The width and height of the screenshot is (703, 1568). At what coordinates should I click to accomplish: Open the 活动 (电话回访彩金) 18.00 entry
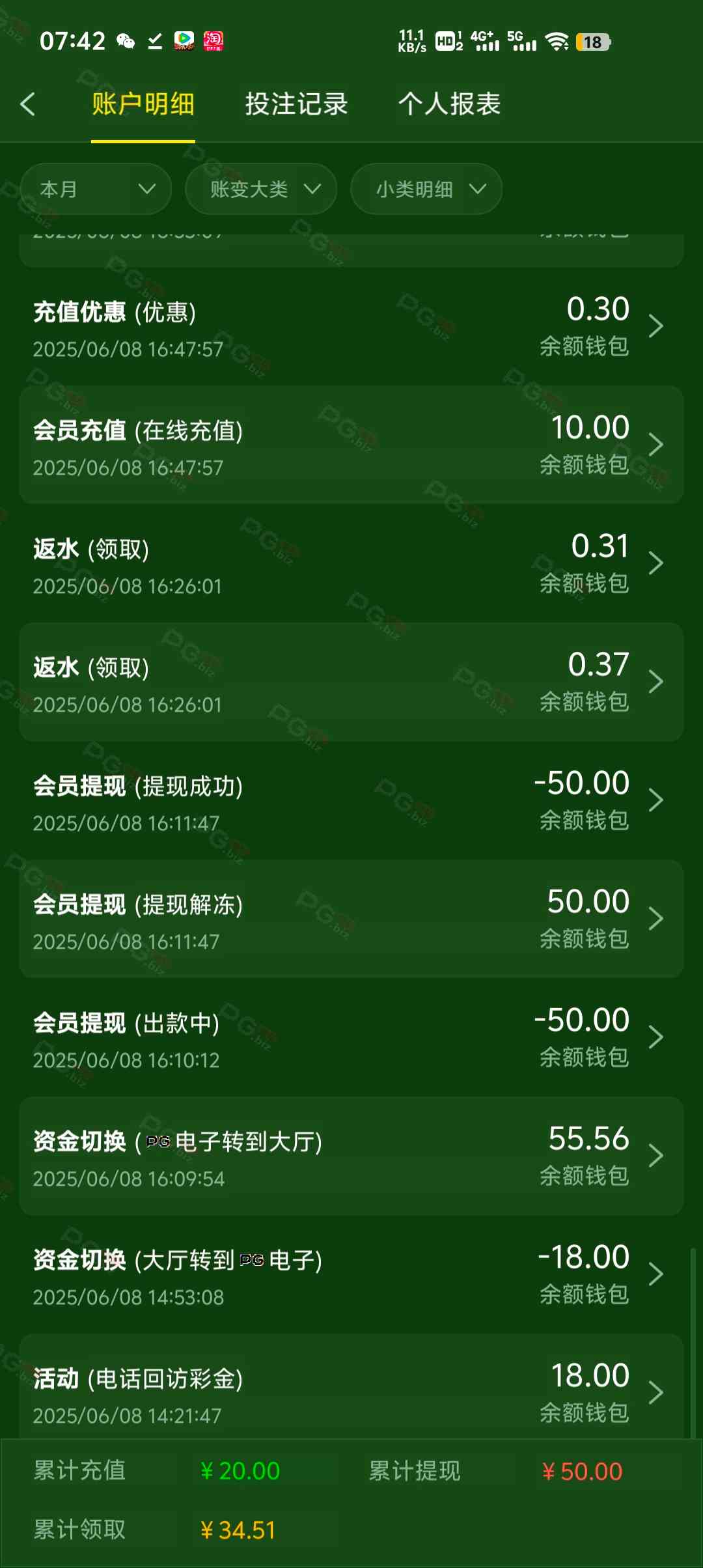(351, 1387)
